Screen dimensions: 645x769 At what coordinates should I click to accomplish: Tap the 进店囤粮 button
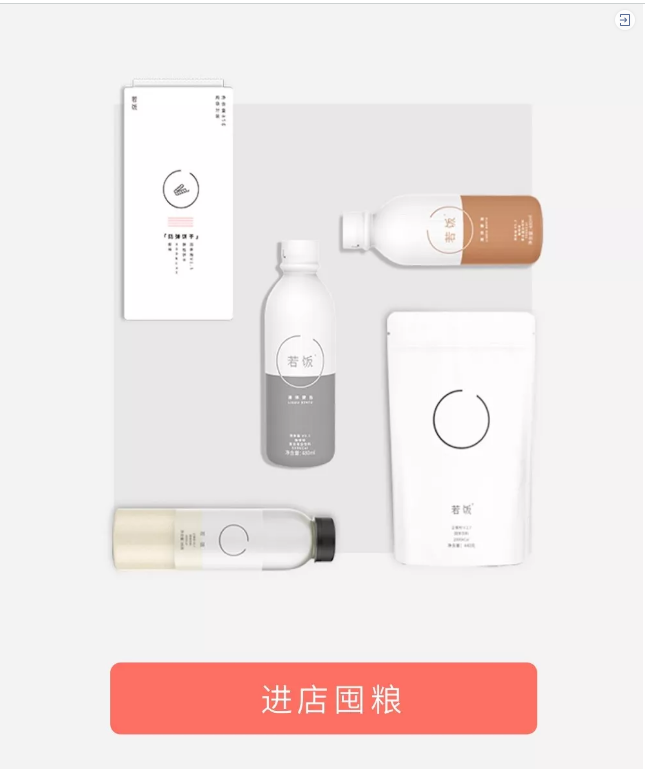(323, 698)
